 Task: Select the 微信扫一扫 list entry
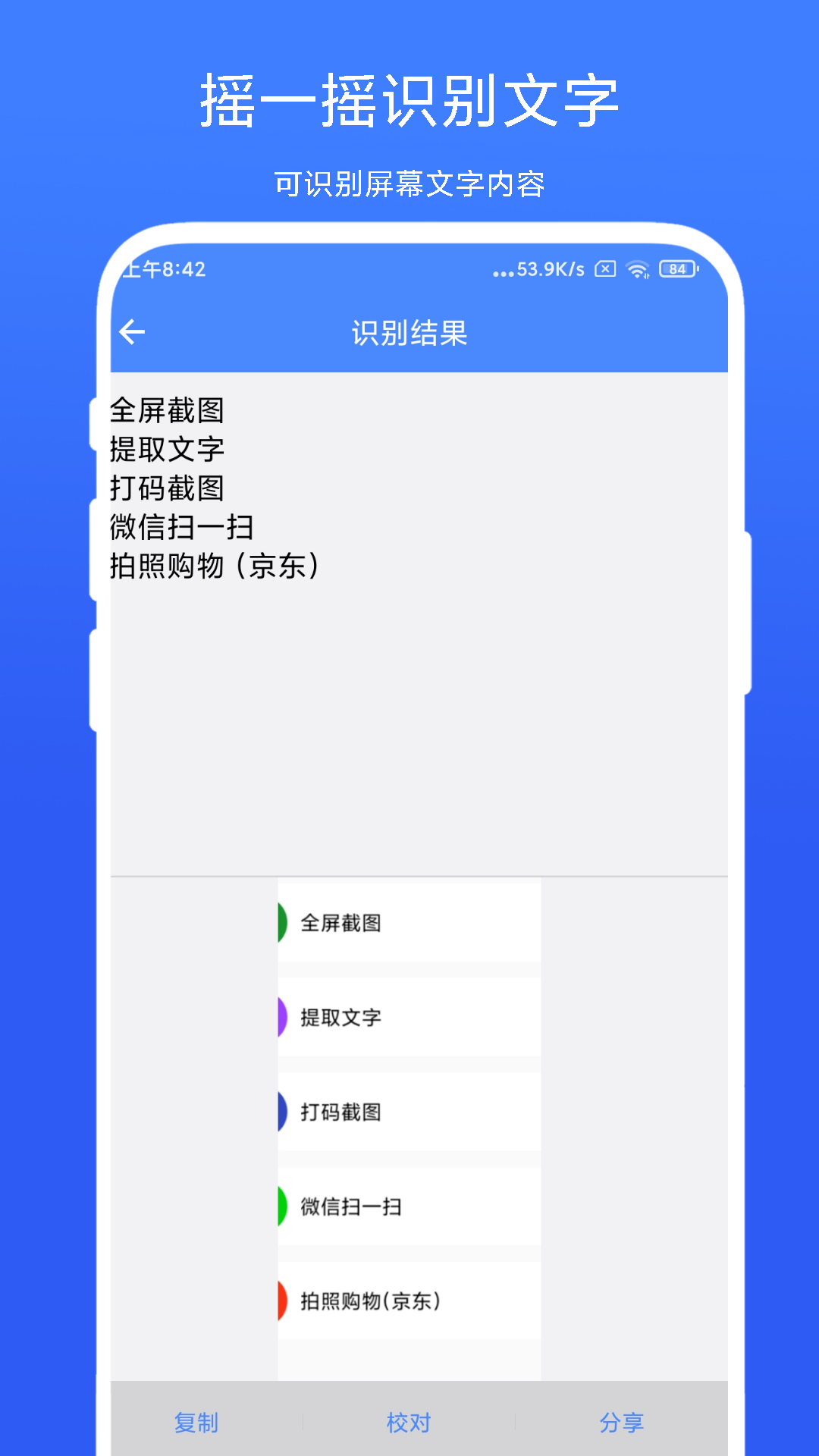(x=409, y=1207)
